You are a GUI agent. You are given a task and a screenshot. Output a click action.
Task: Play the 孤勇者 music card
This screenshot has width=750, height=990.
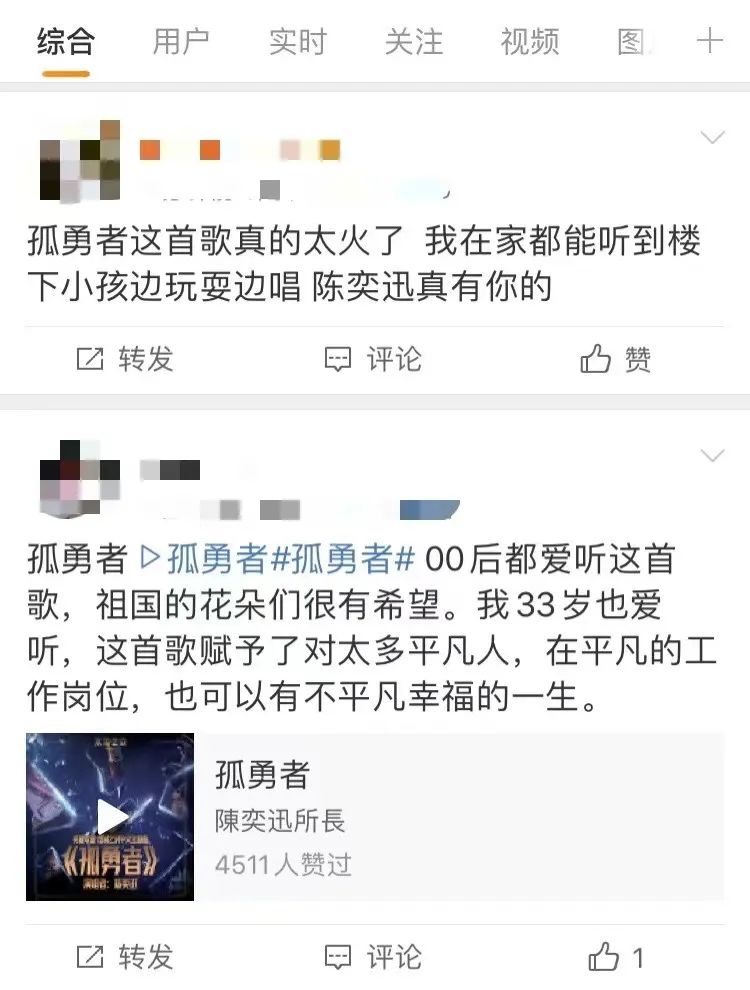110,816
